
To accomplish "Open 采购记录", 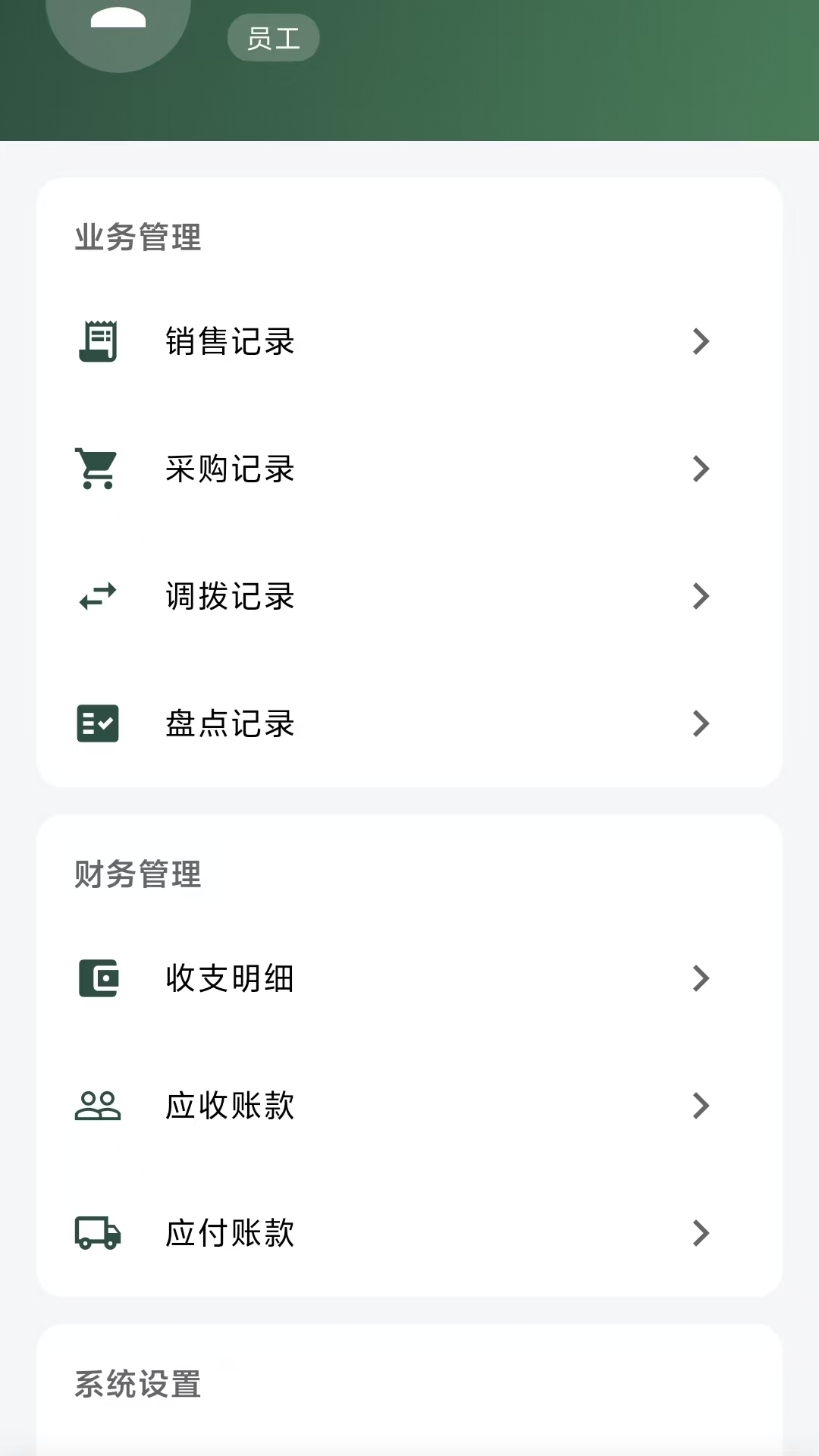I will (231, 469).
